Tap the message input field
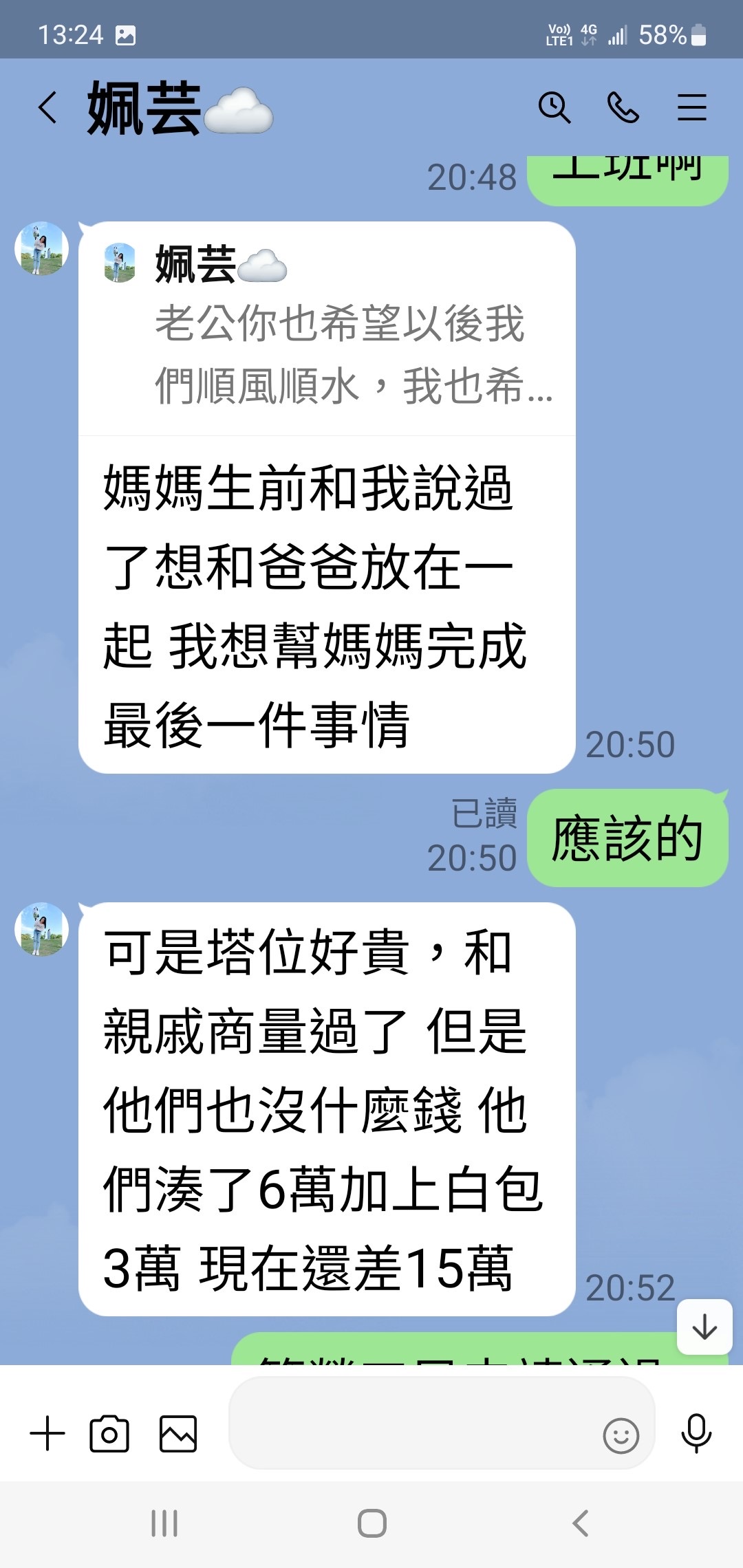The width and height of the screenshot is (743, 1568). pyautogui.click(x=413, y=1423)
